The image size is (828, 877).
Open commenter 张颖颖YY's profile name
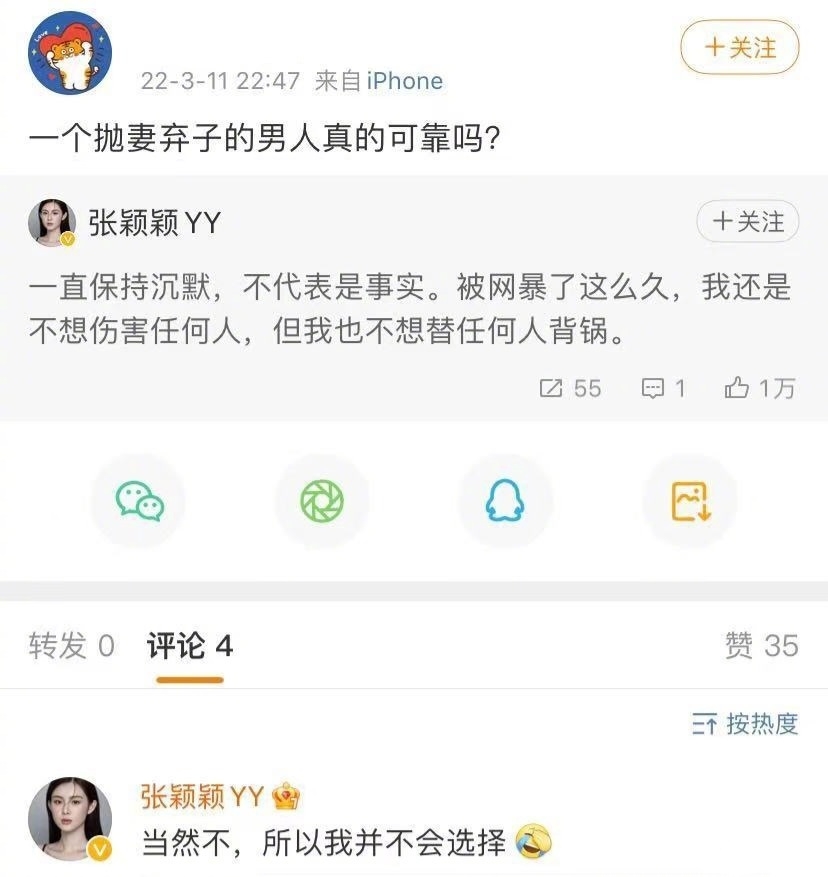(203, 796)
